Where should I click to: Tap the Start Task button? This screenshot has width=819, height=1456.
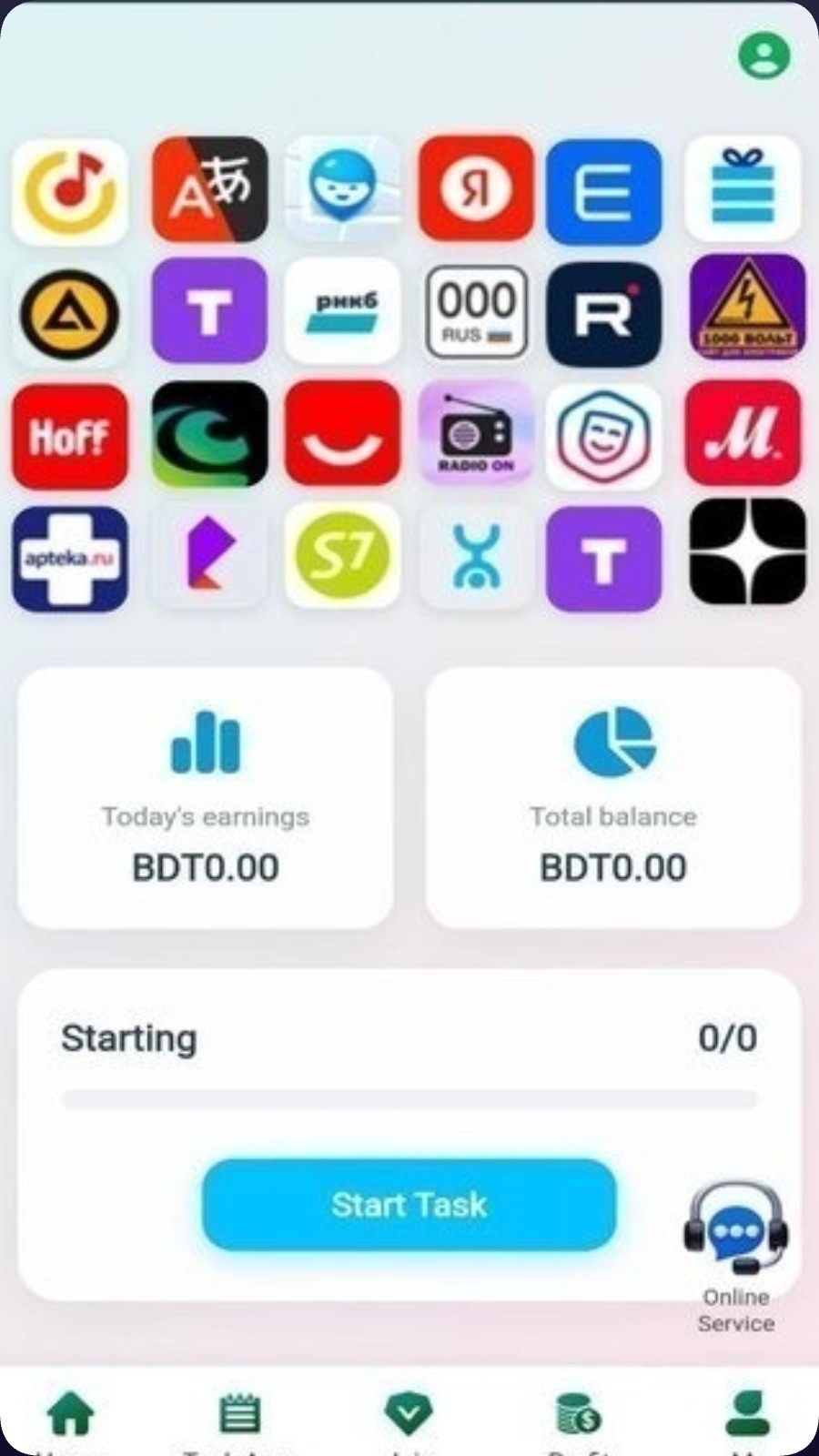(x=409, y=1204)
